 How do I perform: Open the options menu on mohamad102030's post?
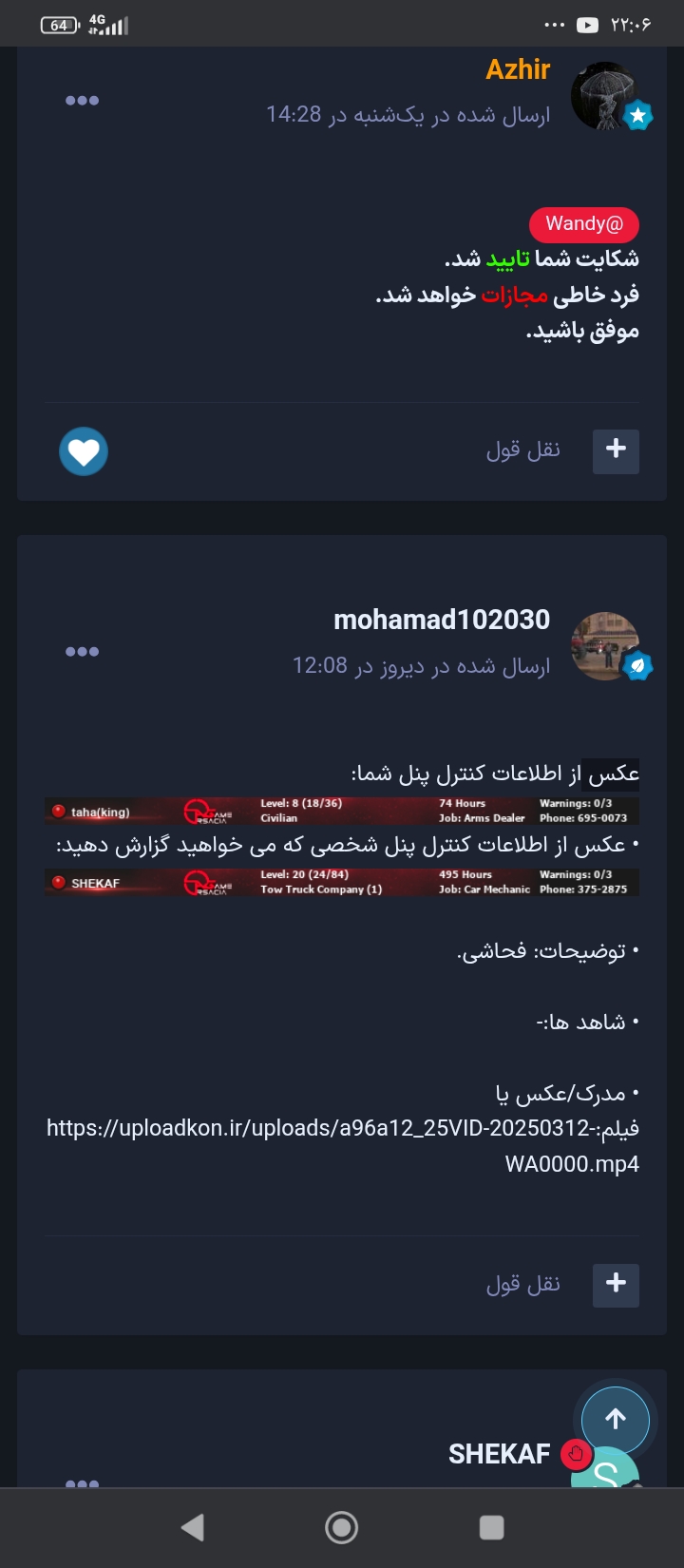click(x=82, y=652)
